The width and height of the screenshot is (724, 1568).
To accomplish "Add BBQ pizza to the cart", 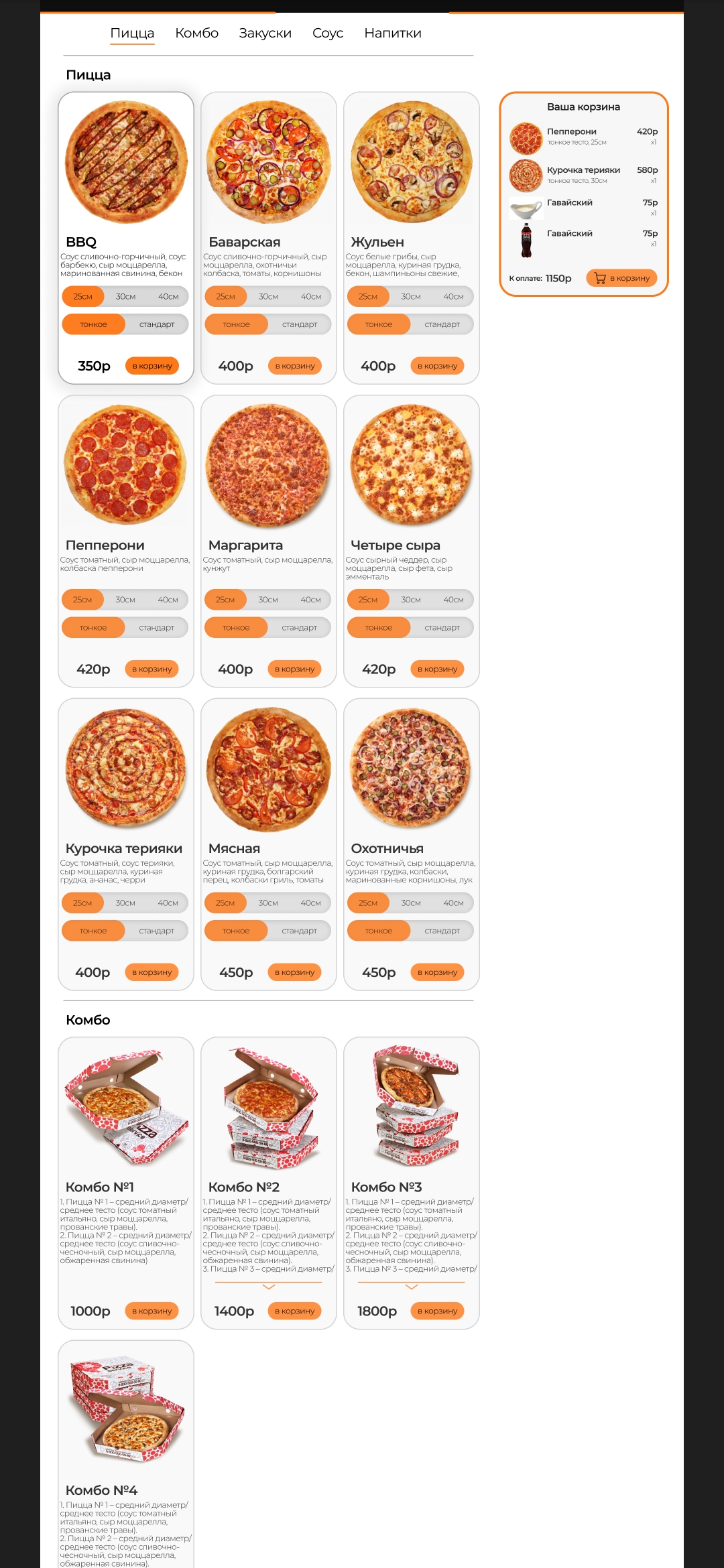I will (152, 366).
